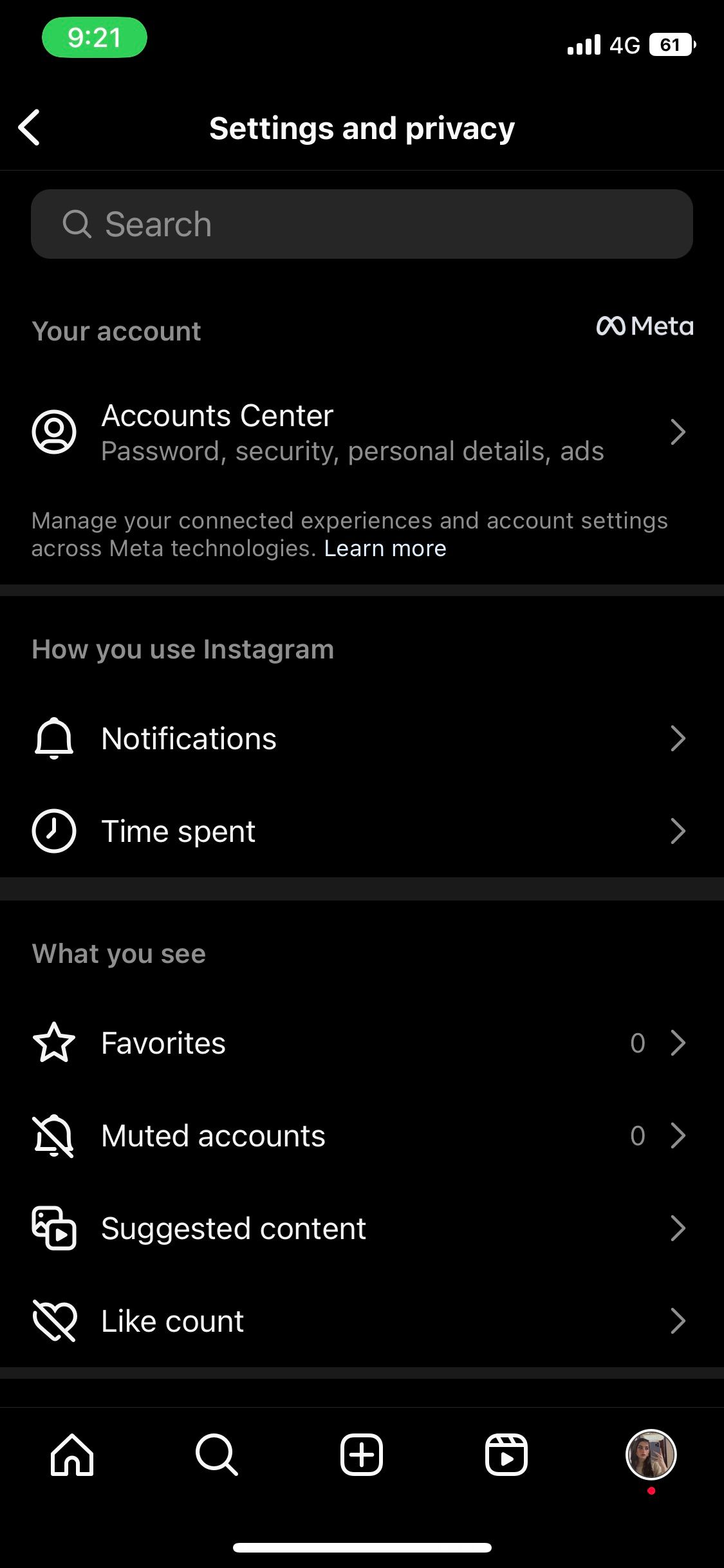Expand the Favorites row chevron
The width and height of the screenshot is (724, 1568).
click(x=678, y=1043)
